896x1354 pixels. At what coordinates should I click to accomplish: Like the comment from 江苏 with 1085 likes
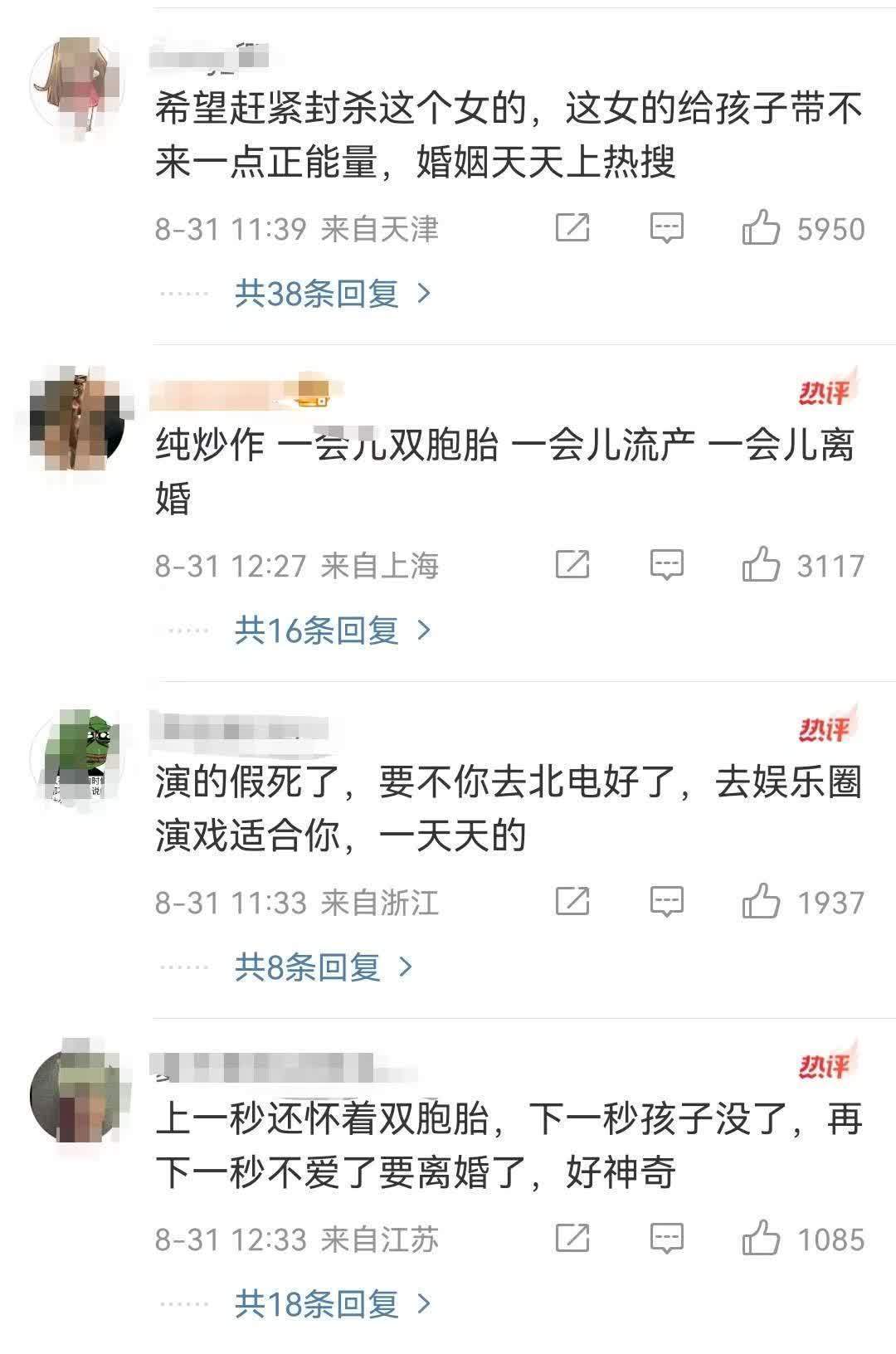761,1240
